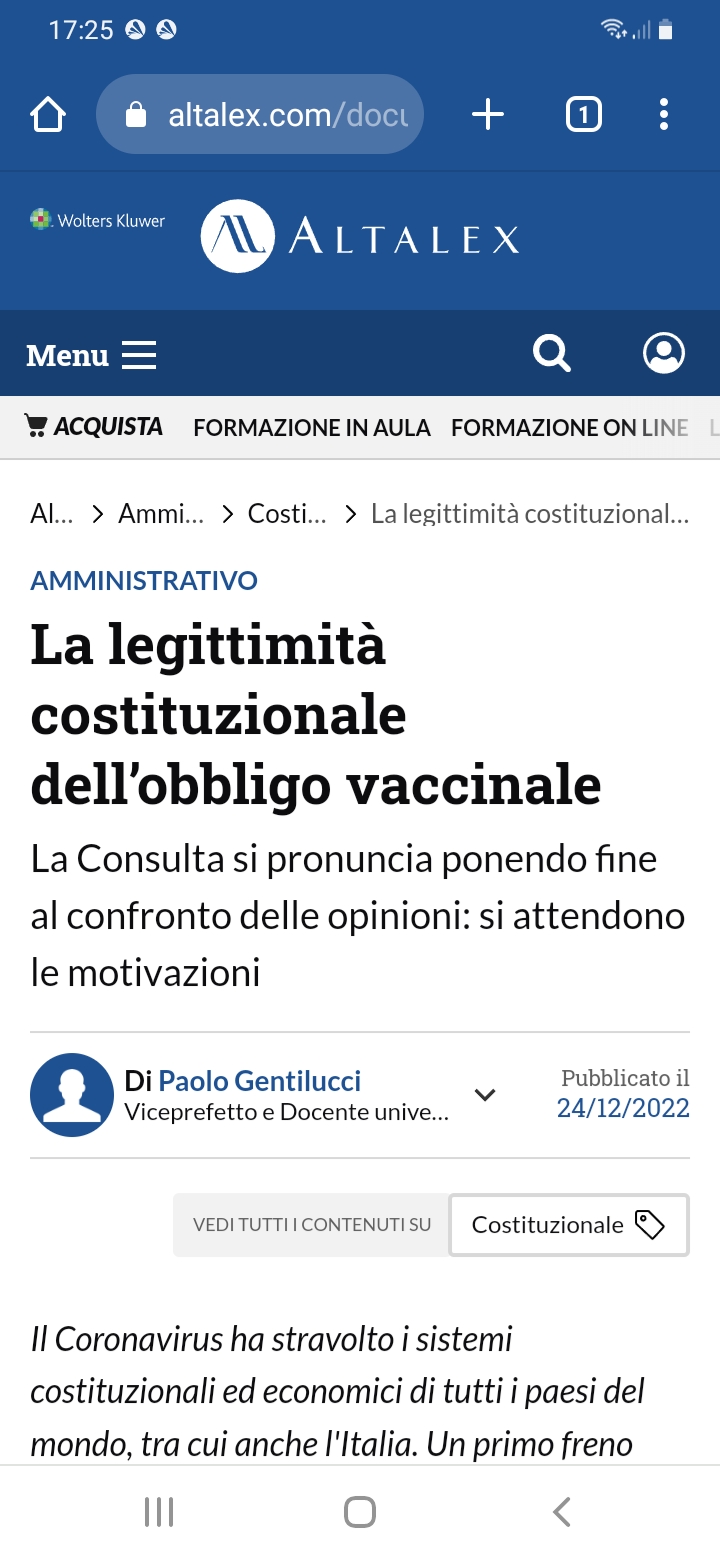Open the AMMINISTRATIVO category
720x1560 pixels.
coord(144,580)
